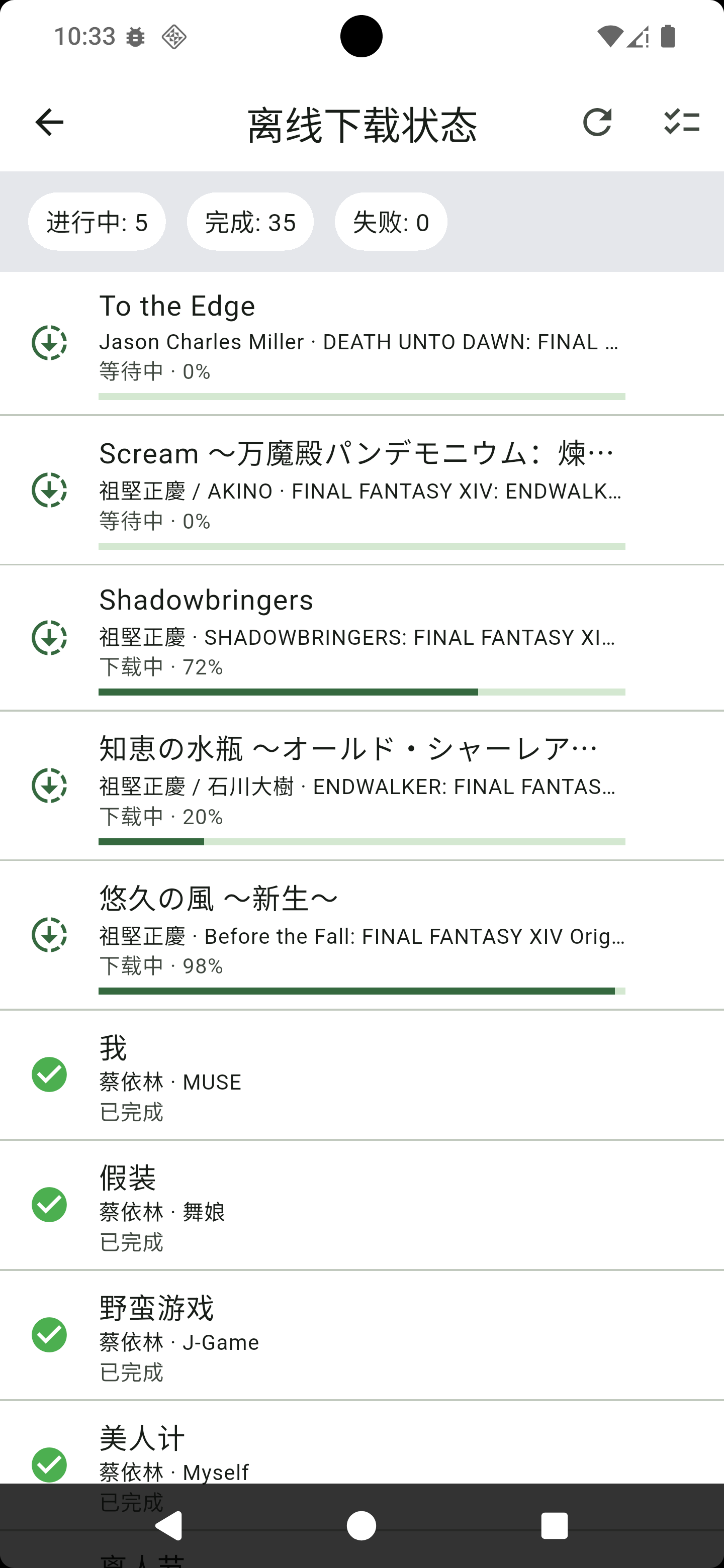Select '知恵の水瓶' download at 20%
Viewport: 724px width, 1568px height.
361,786
